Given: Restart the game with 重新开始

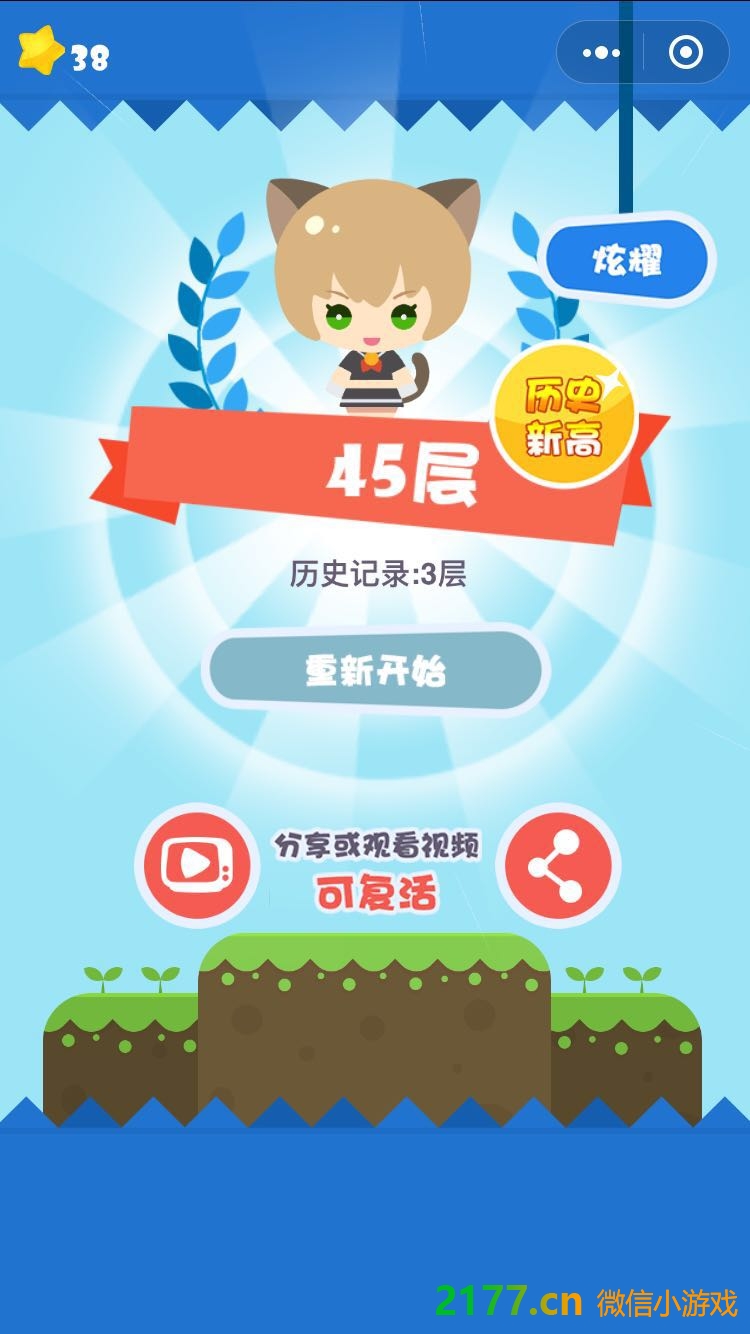Looking at the screenshot, I should 376,671.
